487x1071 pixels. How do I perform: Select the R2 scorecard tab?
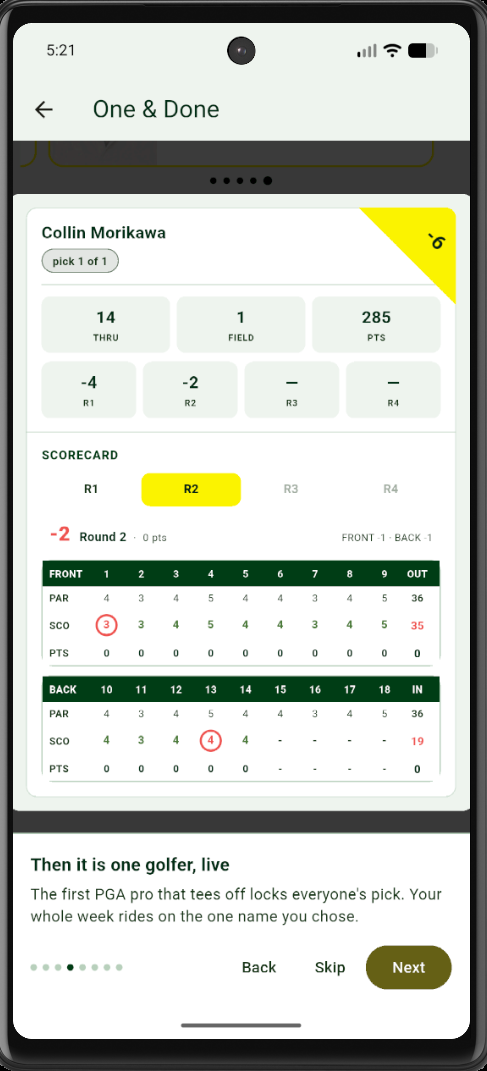[191, 489]
